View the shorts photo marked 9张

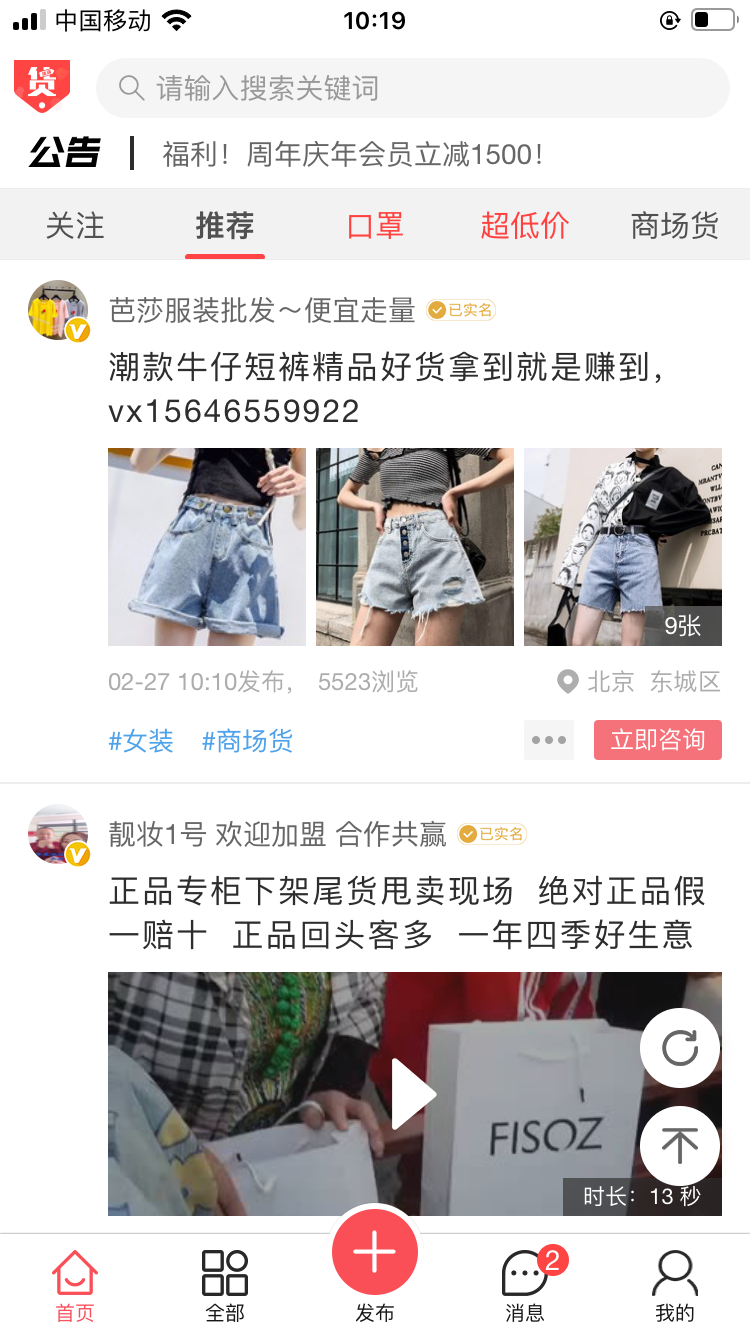click(x=622, y=546)
